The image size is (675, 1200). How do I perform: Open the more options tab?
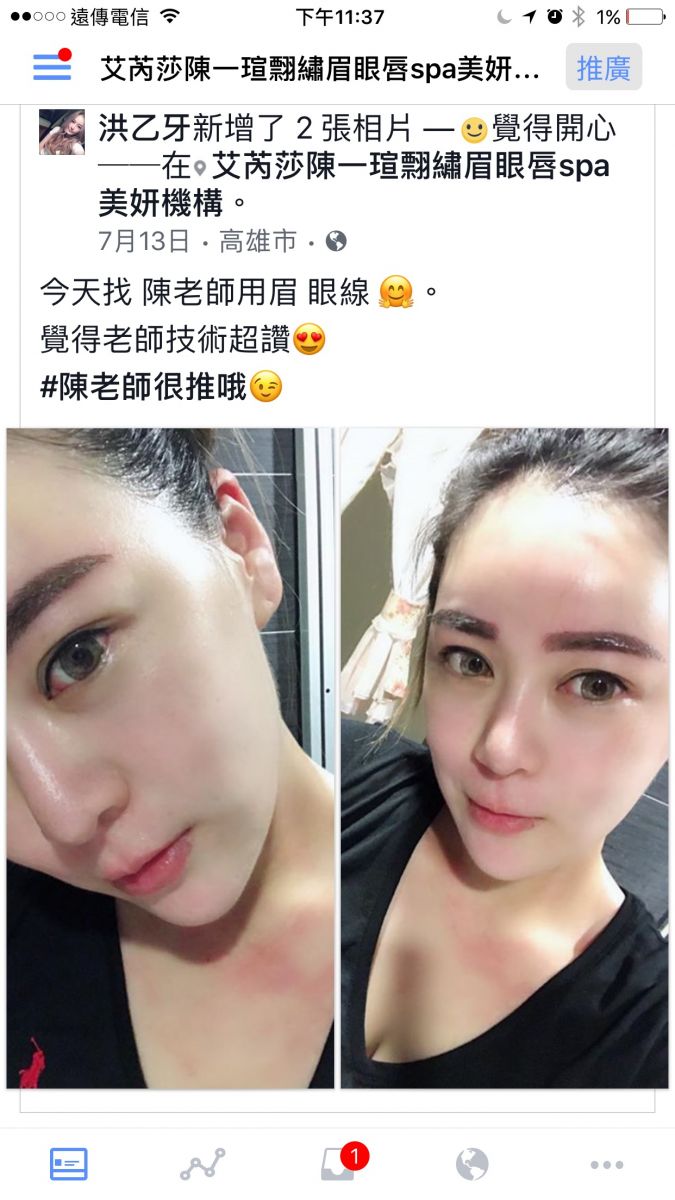coord(606,1164)
